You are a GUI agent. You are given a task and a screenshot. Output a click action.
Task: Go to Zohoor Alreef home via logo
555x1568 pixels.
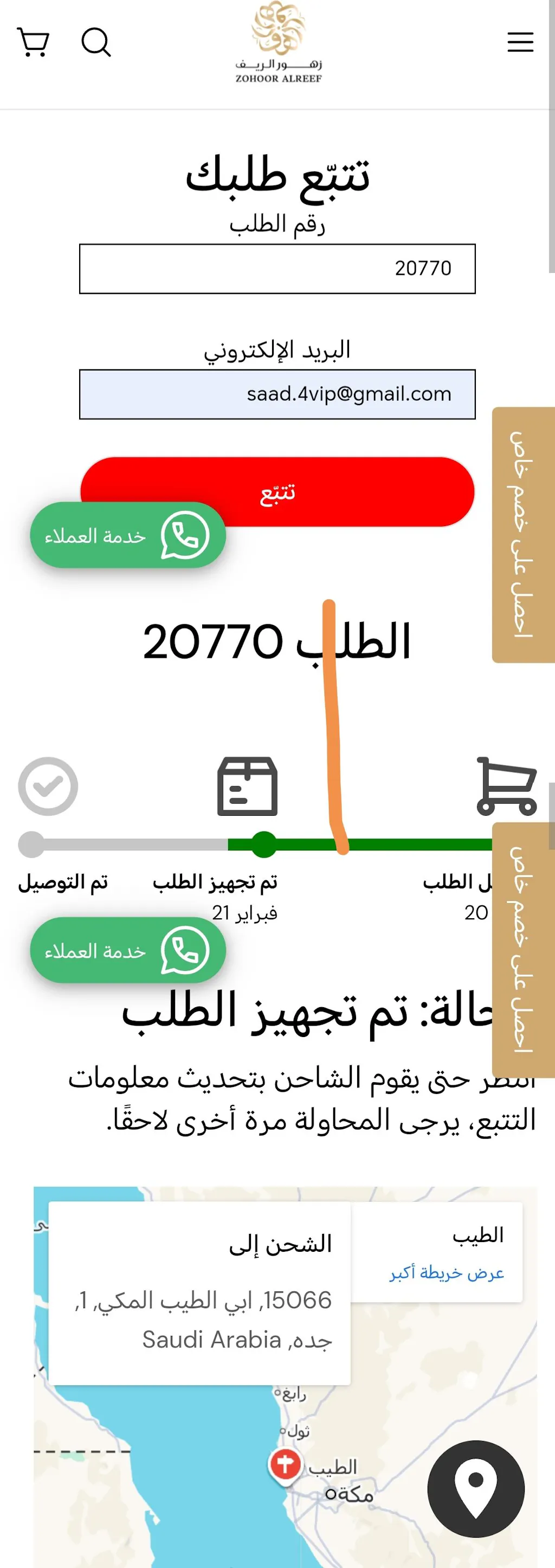click(x=278, y=43)
